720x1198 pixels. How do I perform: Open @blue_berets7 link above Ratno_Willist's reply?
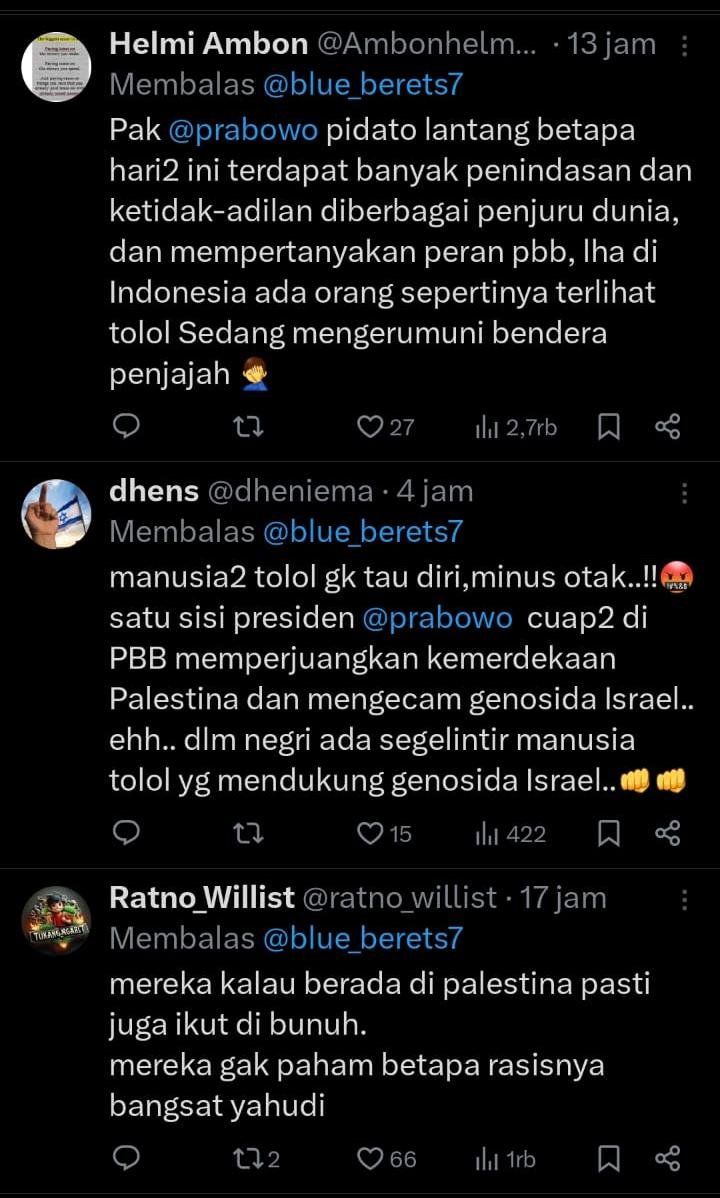(363, 939)
